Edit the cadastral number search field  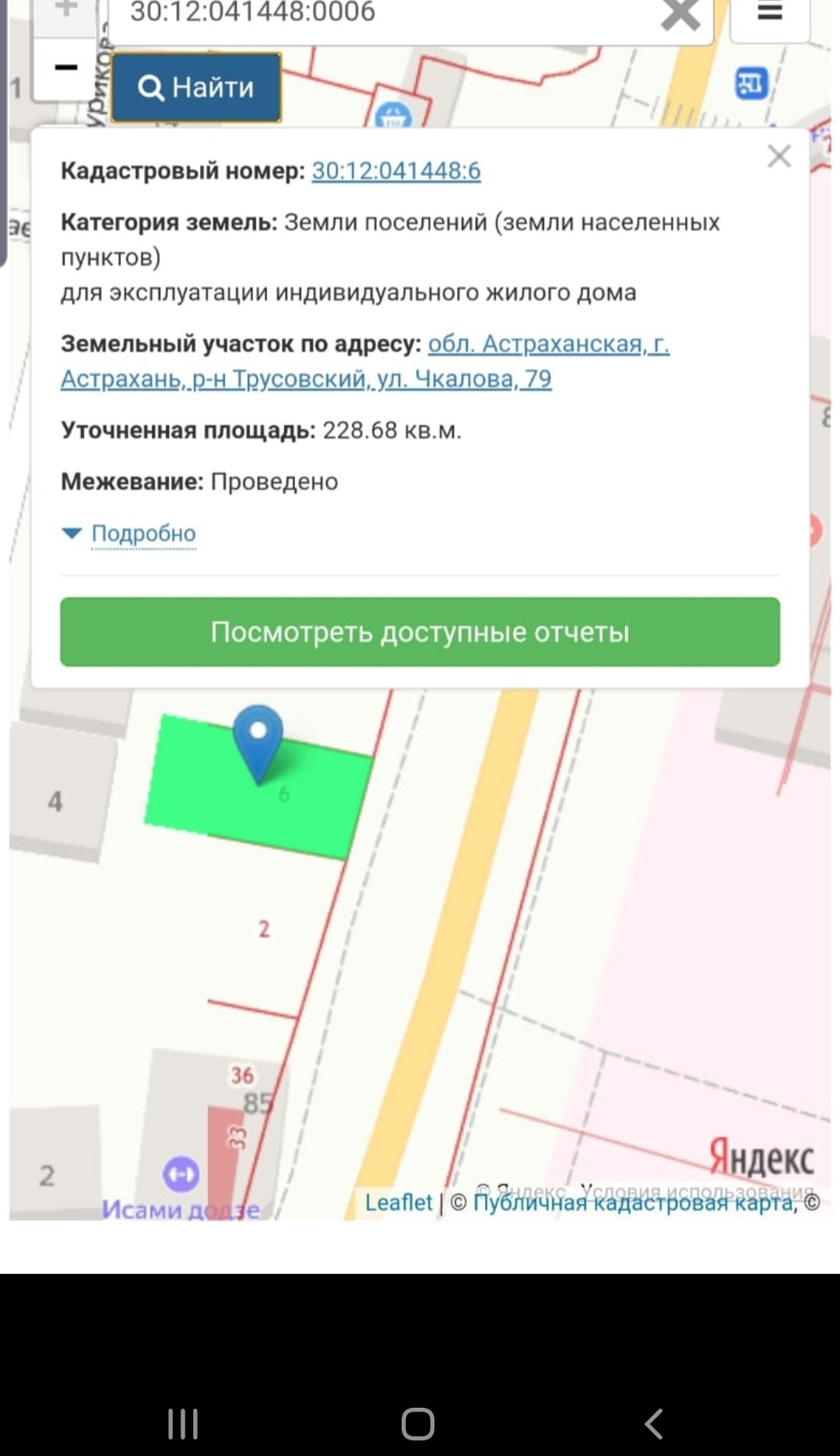381,14
